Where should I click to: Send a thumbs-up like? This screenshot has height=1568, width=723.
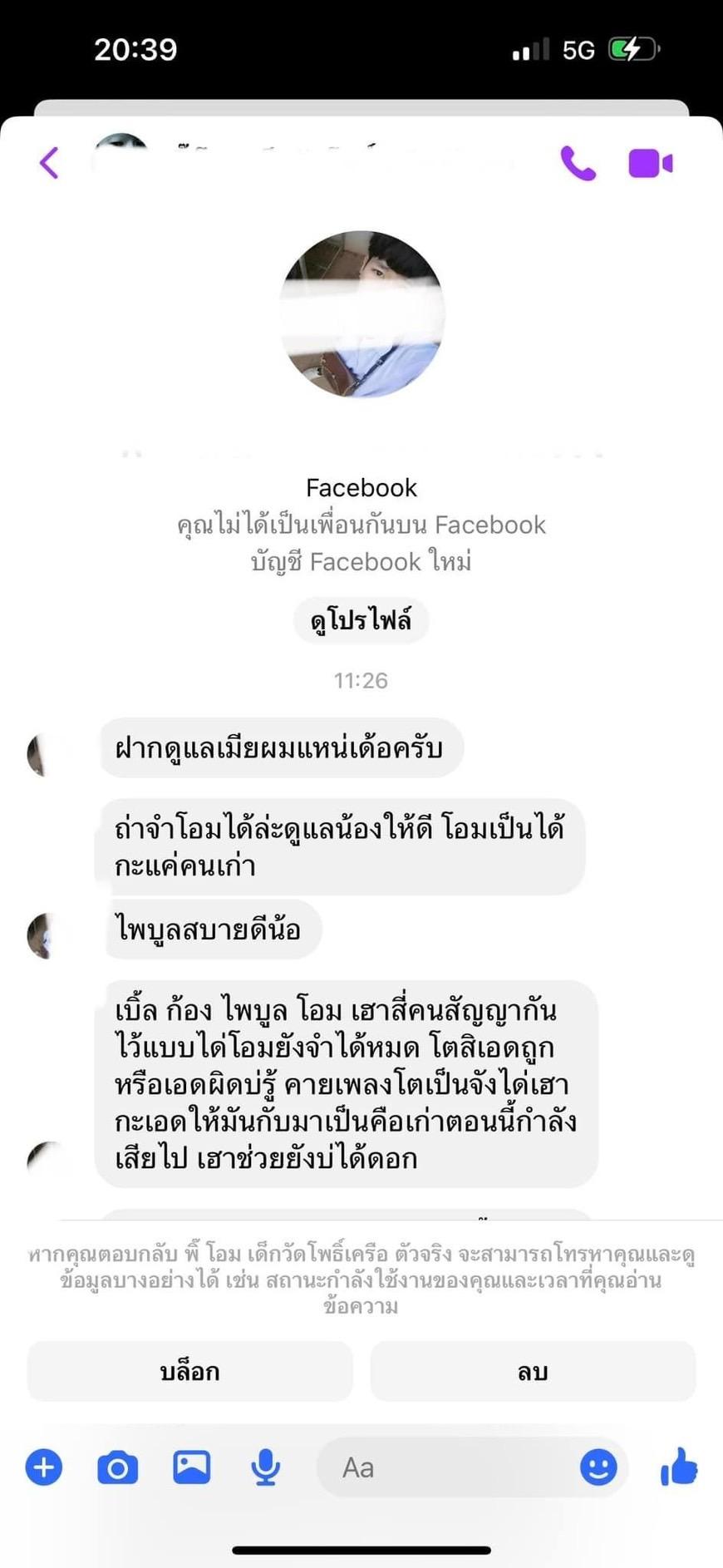679,1467
